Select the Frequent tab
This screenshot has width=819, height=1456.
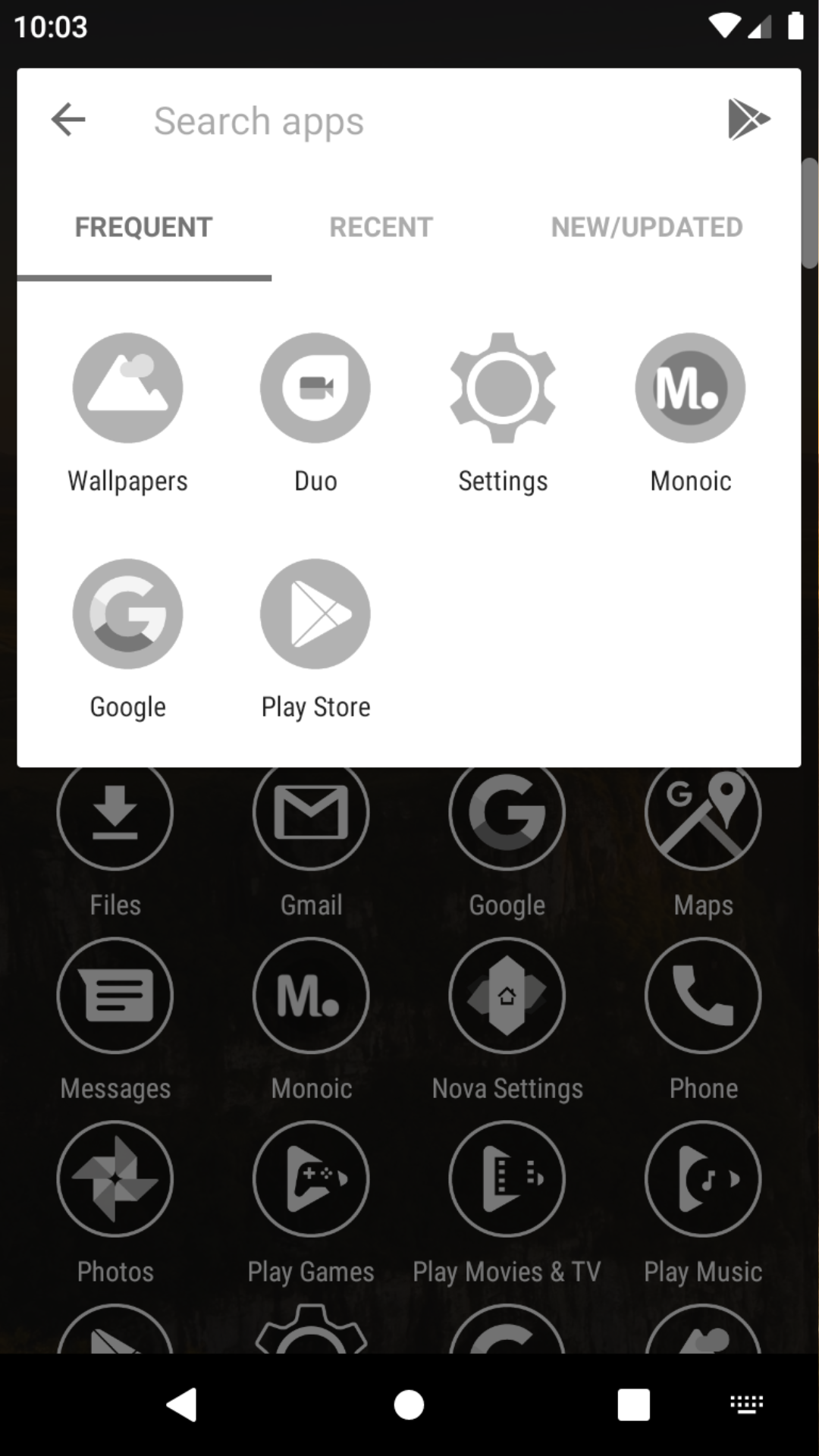click(143, 227)
